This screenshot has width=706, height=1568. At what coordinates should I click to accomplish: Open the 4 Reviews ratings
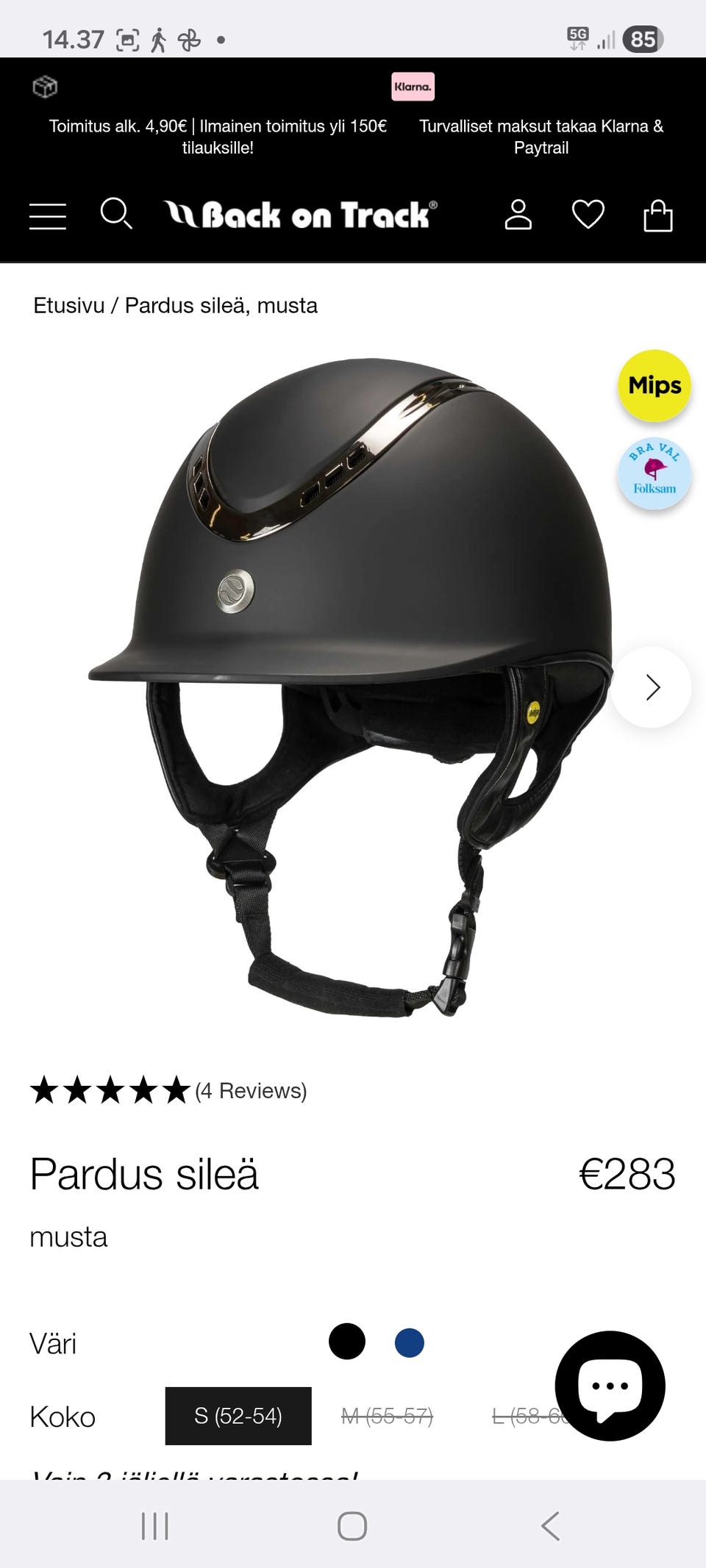coord(168,1090)
